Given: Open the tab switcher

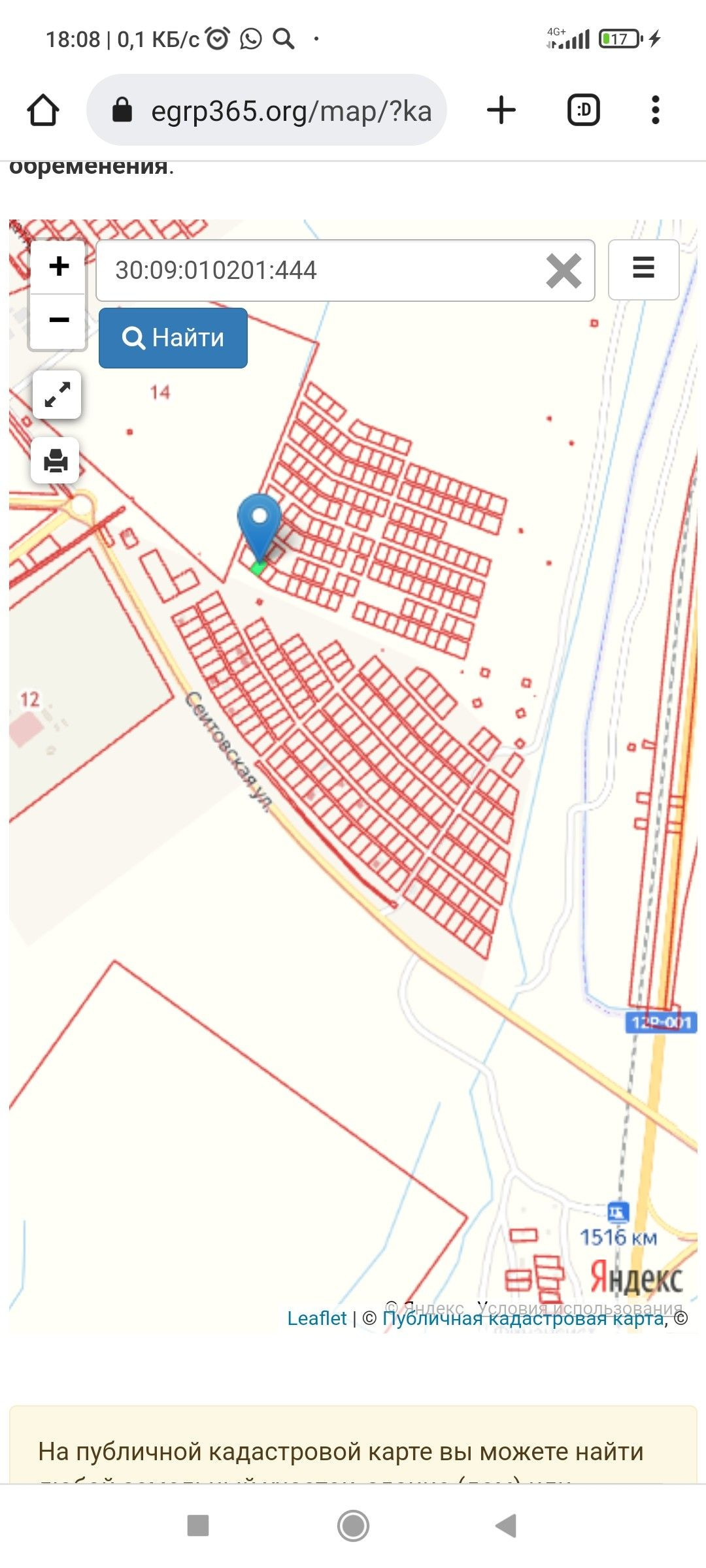Looking at the screenshot, I should coord(583,110).
